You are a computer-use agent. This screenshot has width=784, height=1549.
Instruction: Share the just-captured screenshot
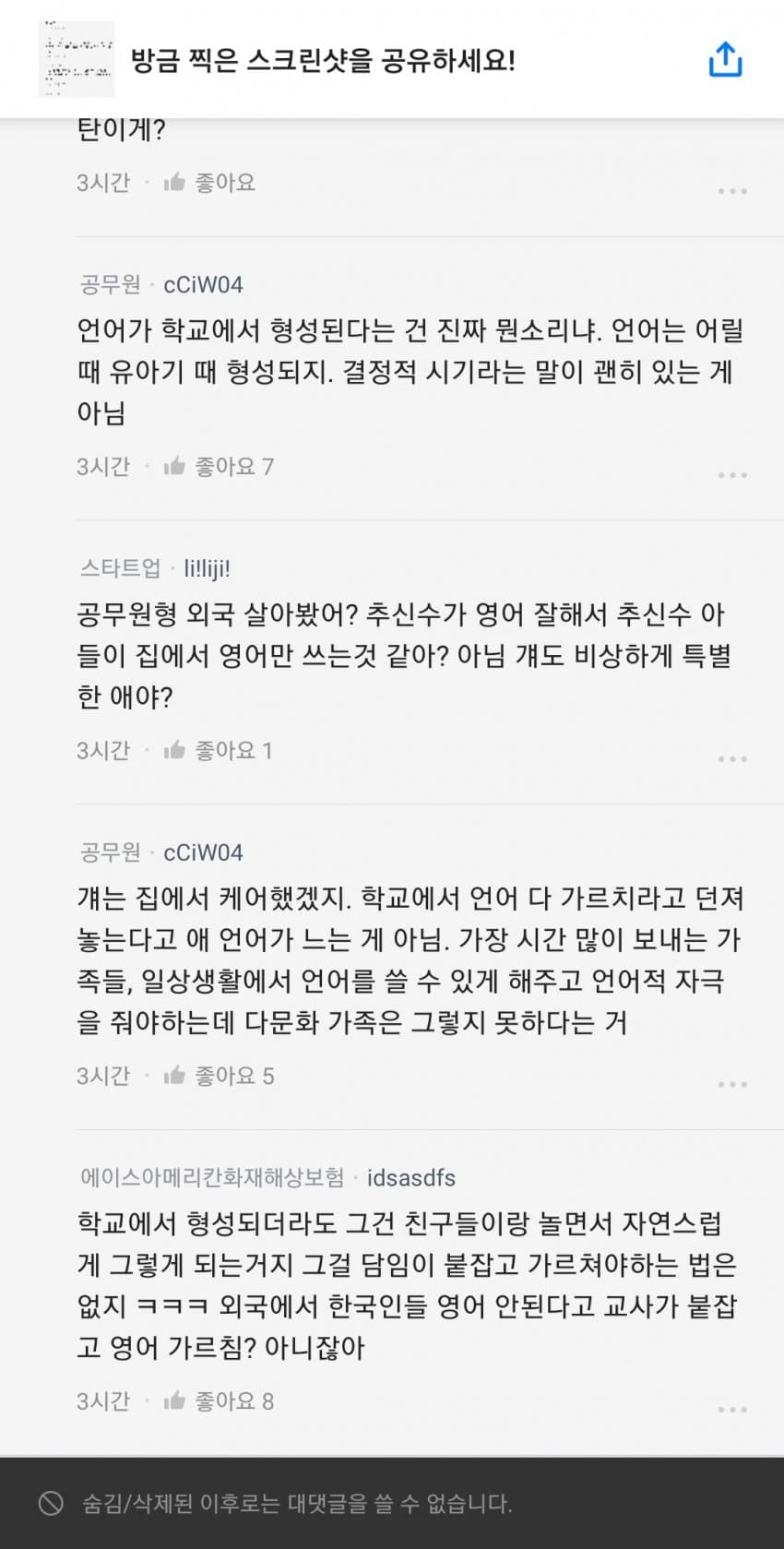point(725,60)
